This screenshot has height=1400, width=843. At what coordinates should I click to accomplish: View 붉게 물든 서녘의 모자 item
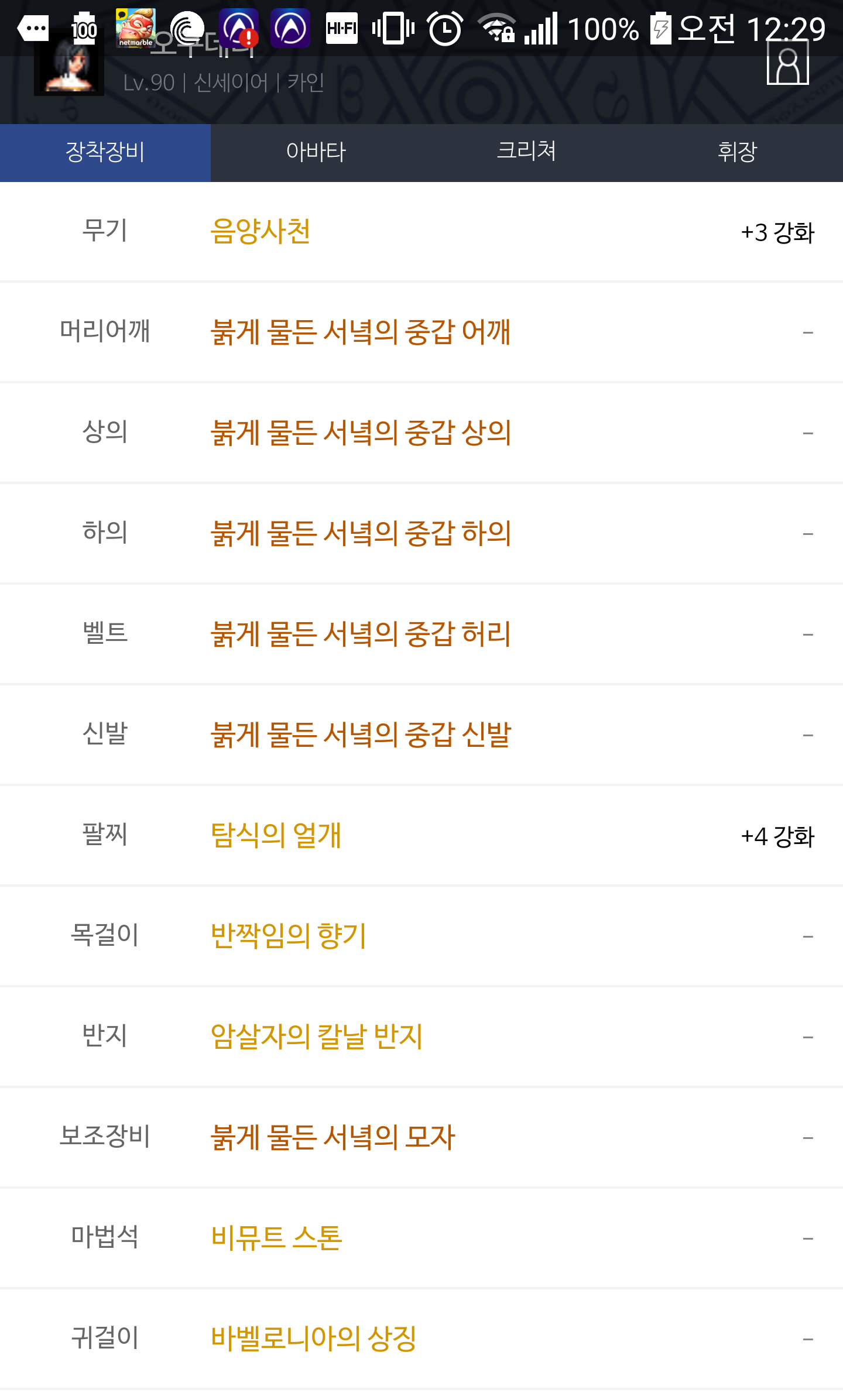[x=333, y=1138]
